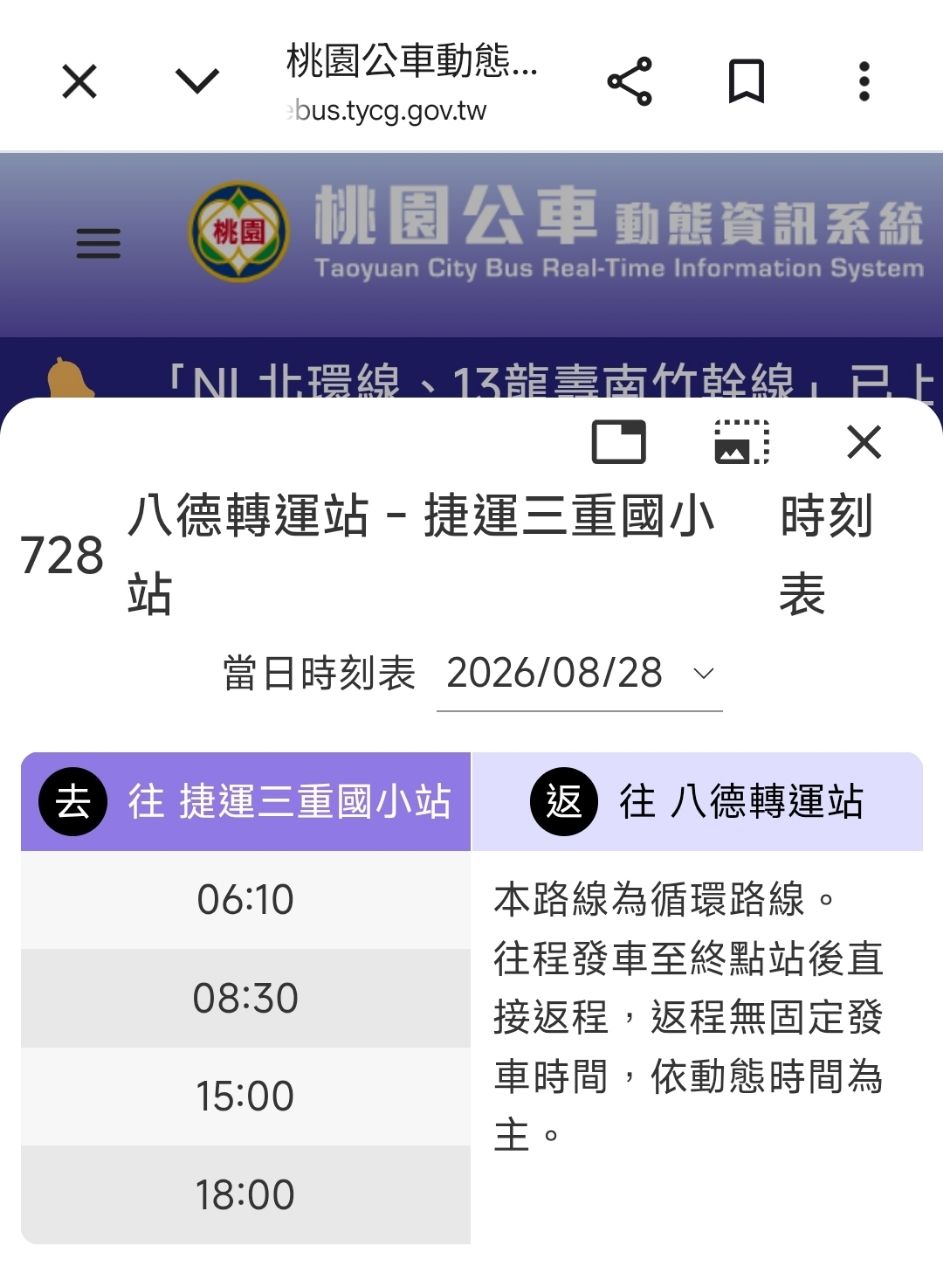
Task: Open the browser overflow menu
Action: point(864,81)
